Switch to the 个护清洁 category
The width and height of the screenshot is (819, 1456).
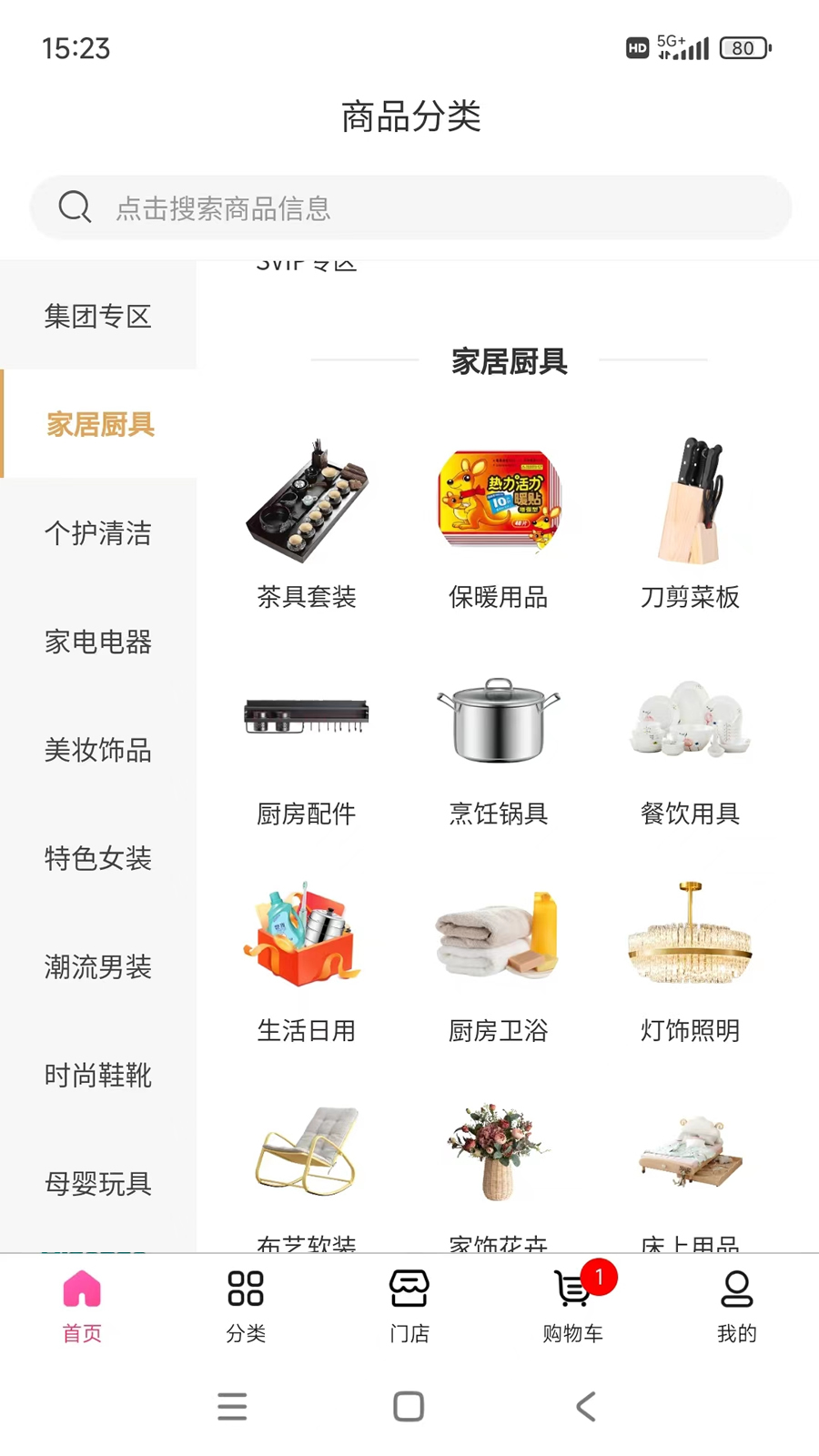point(98,533)
